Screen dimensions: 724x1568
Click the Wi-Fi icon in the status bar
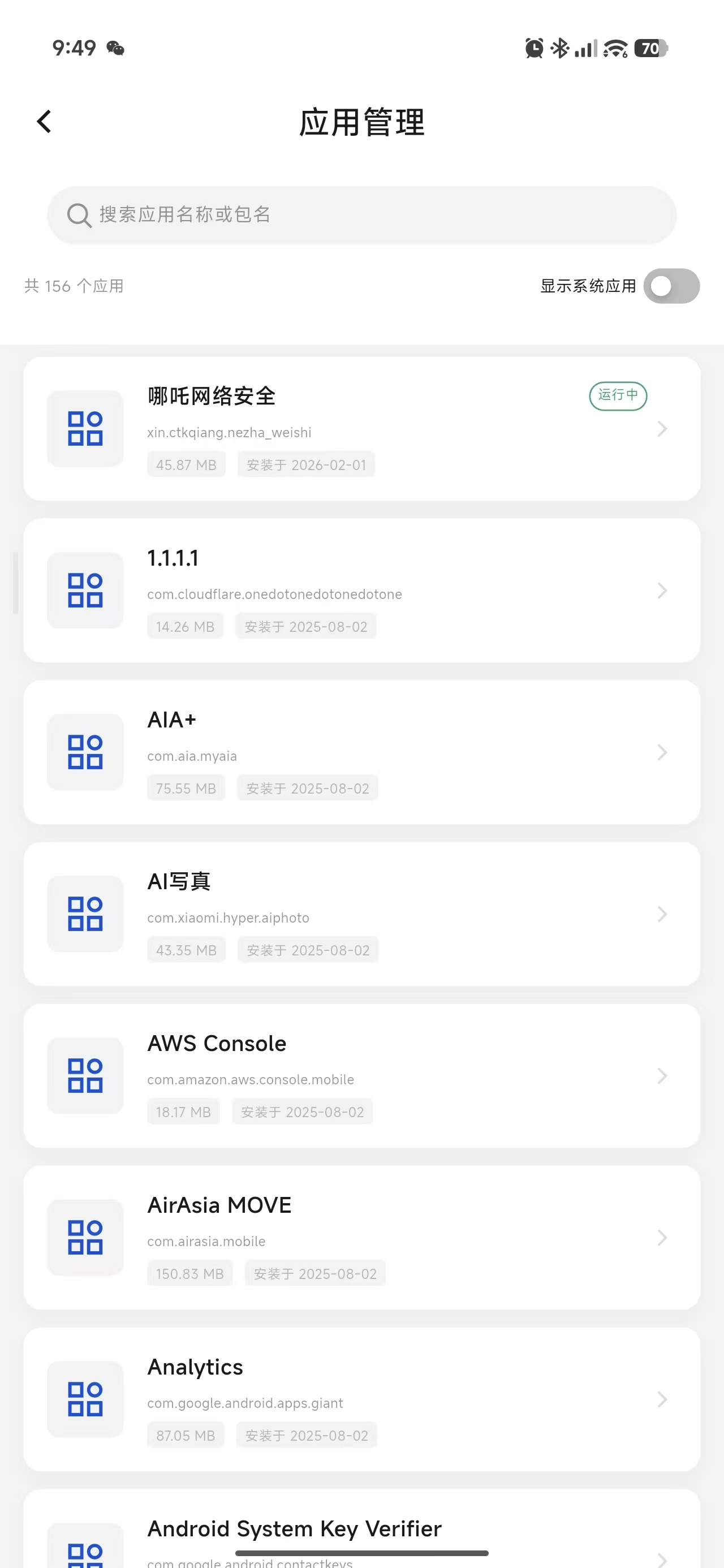tap(614, 48)
